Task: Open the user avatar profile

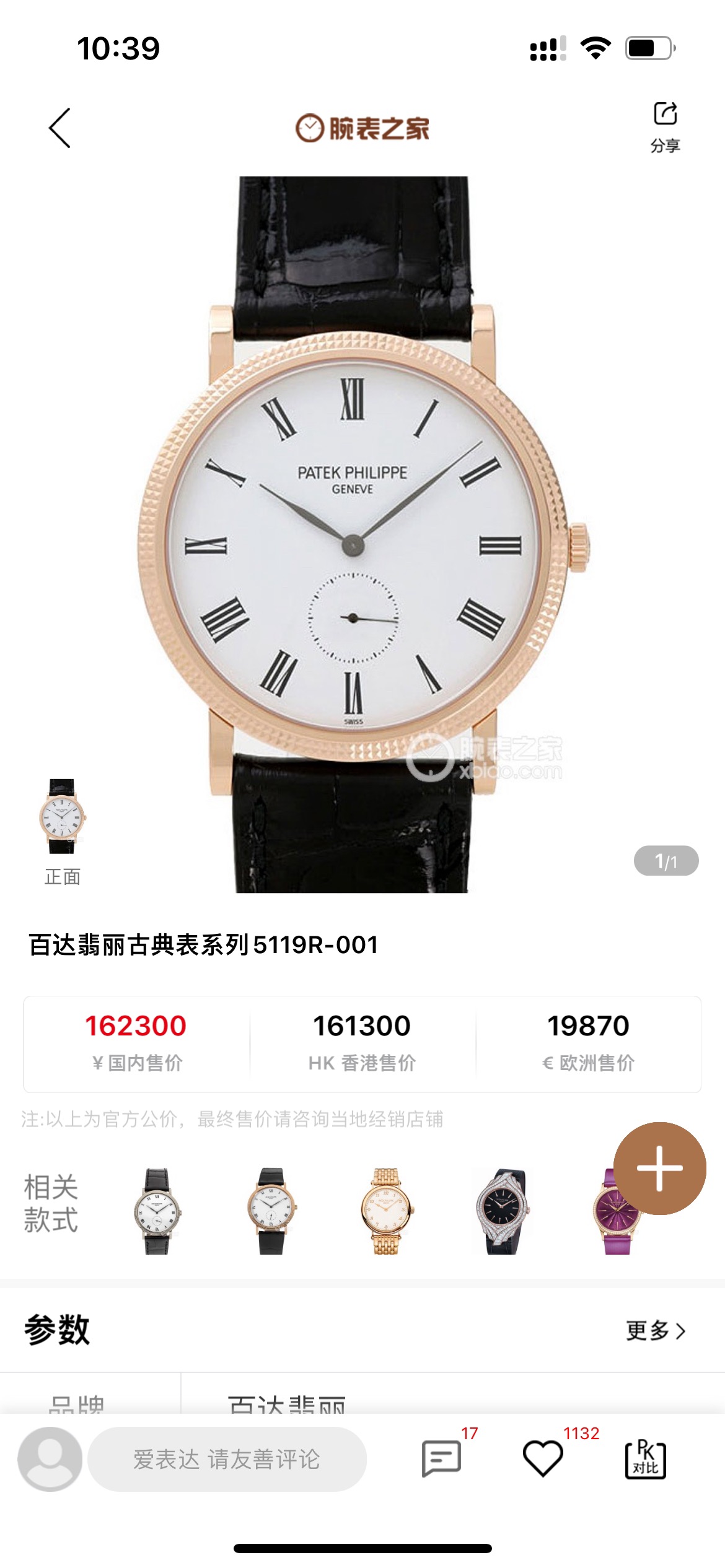Action: tap(50, 1459)
